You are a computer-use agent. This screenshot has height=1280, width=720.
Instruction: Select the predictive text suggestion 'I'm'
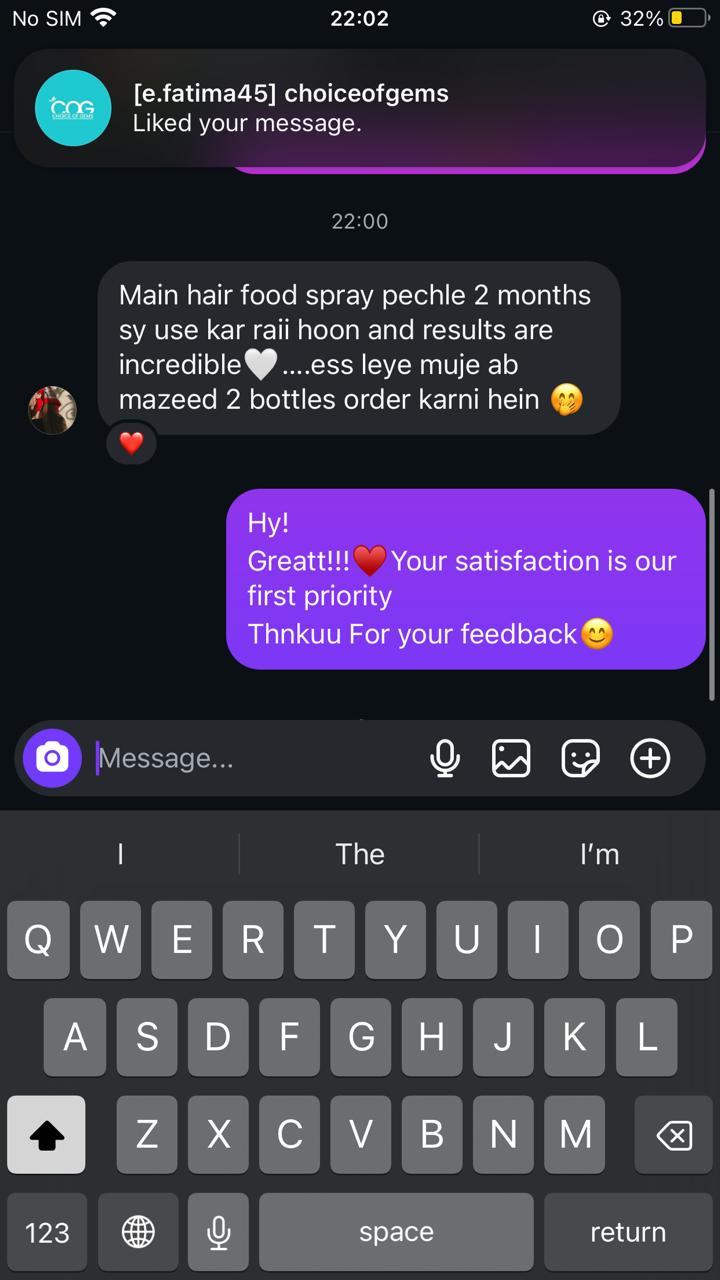600,854
